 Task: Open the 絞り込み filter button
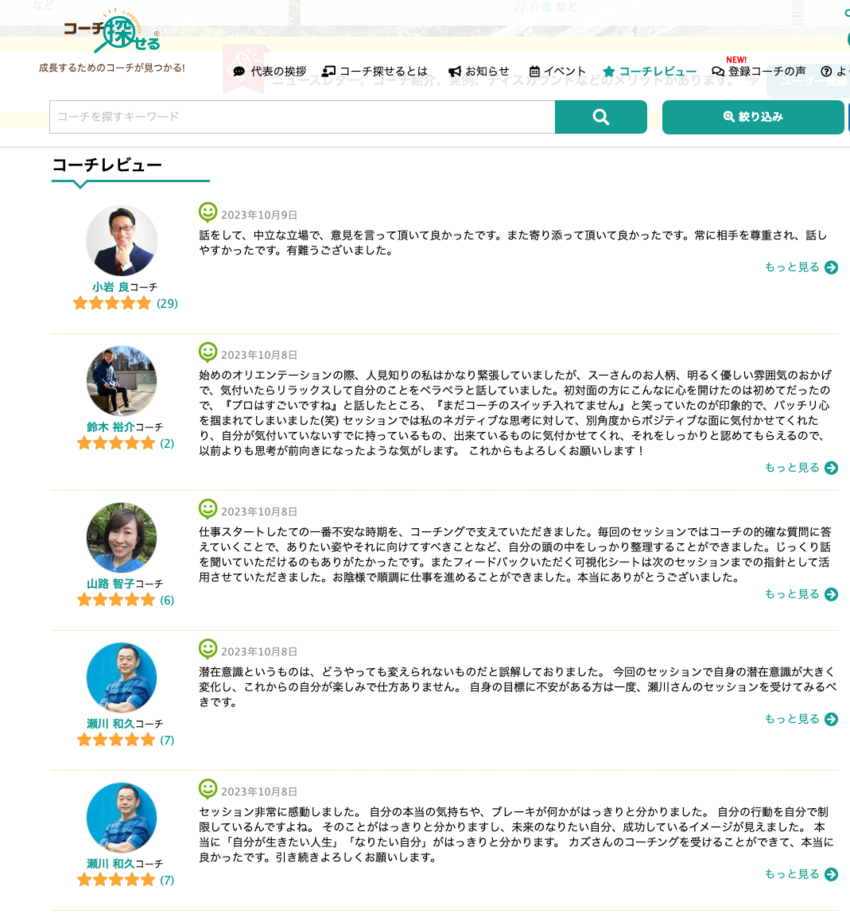point(752,117)
